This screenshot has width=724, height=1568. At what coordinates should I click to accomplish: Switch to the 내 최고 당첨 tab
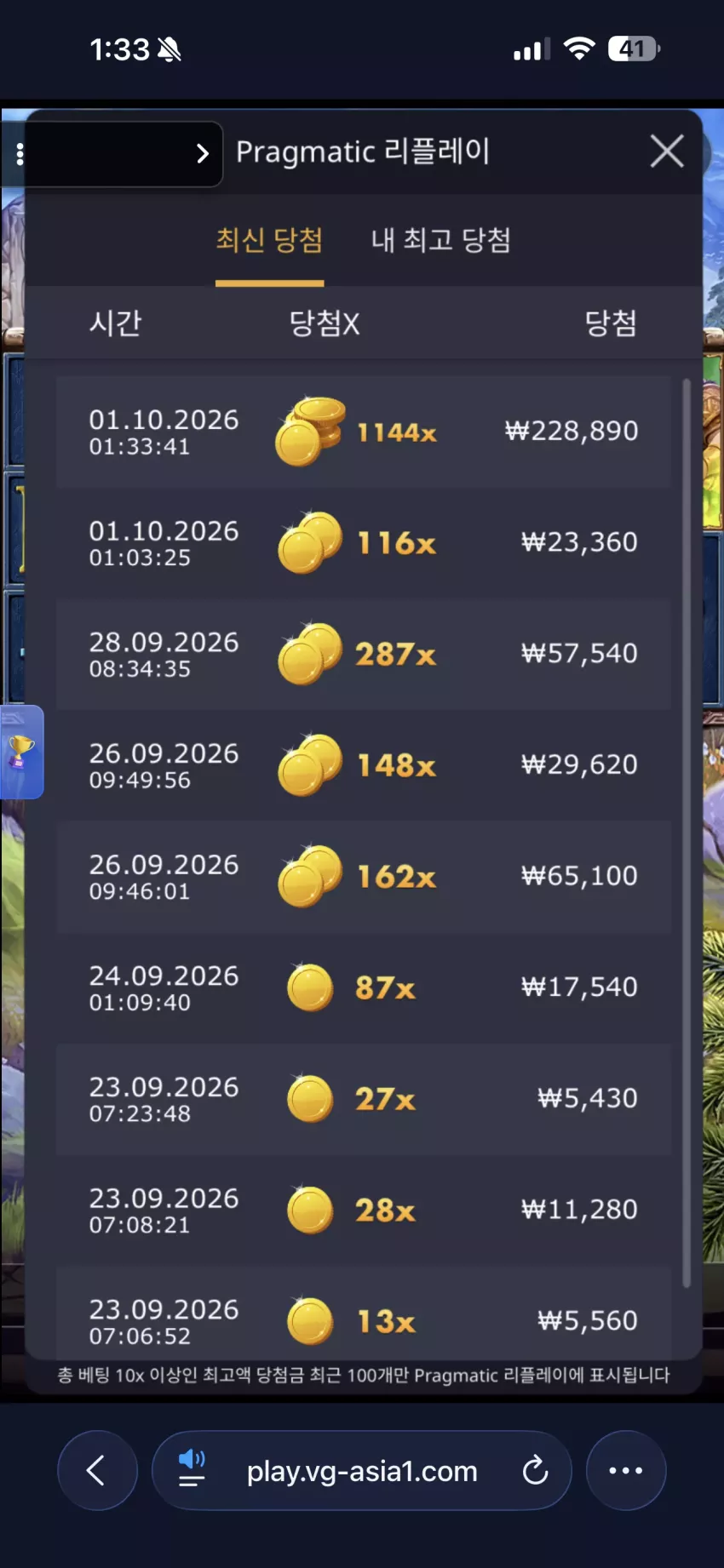click(440, 239)
